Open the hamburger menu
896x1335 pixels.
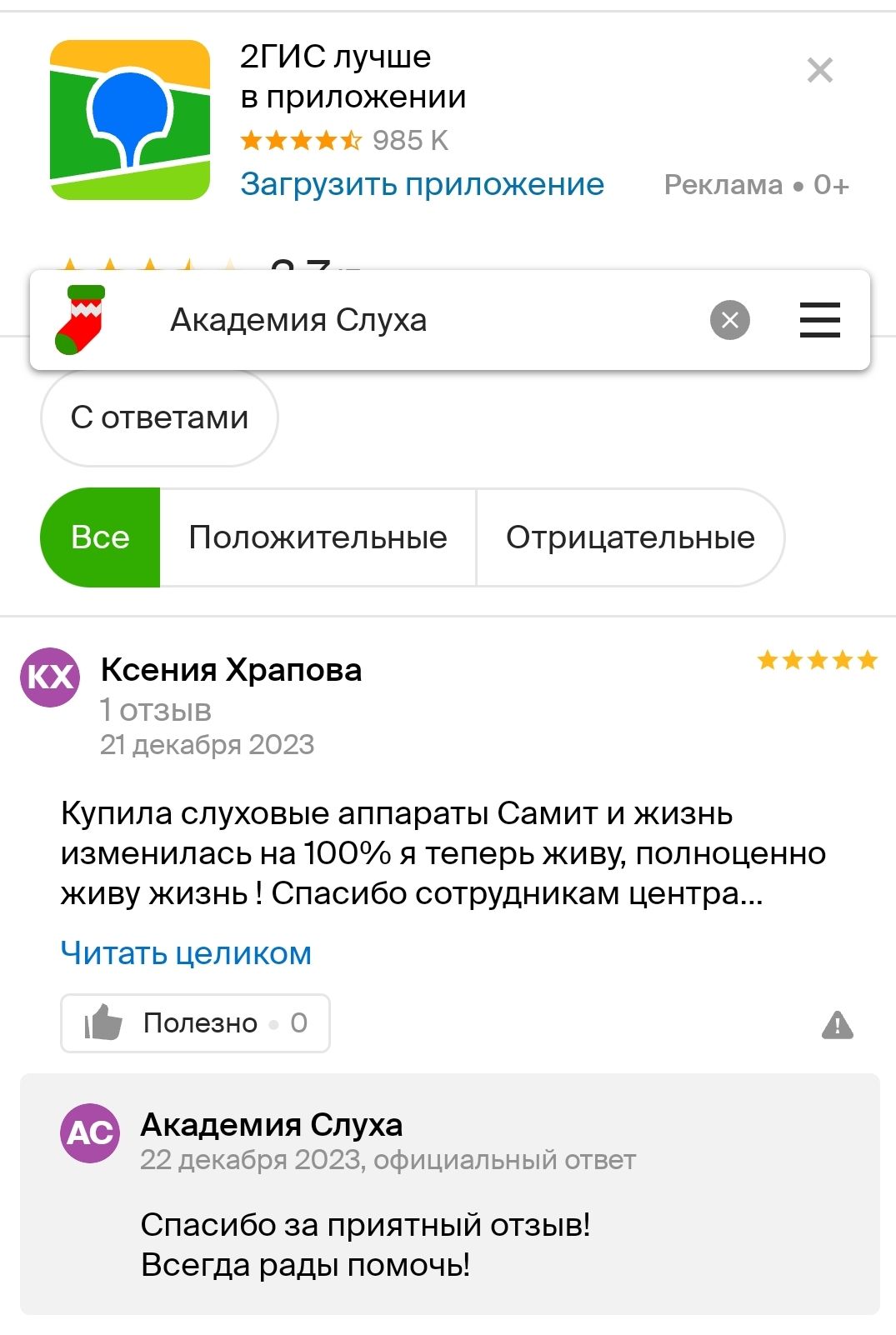tap(819, 320)
